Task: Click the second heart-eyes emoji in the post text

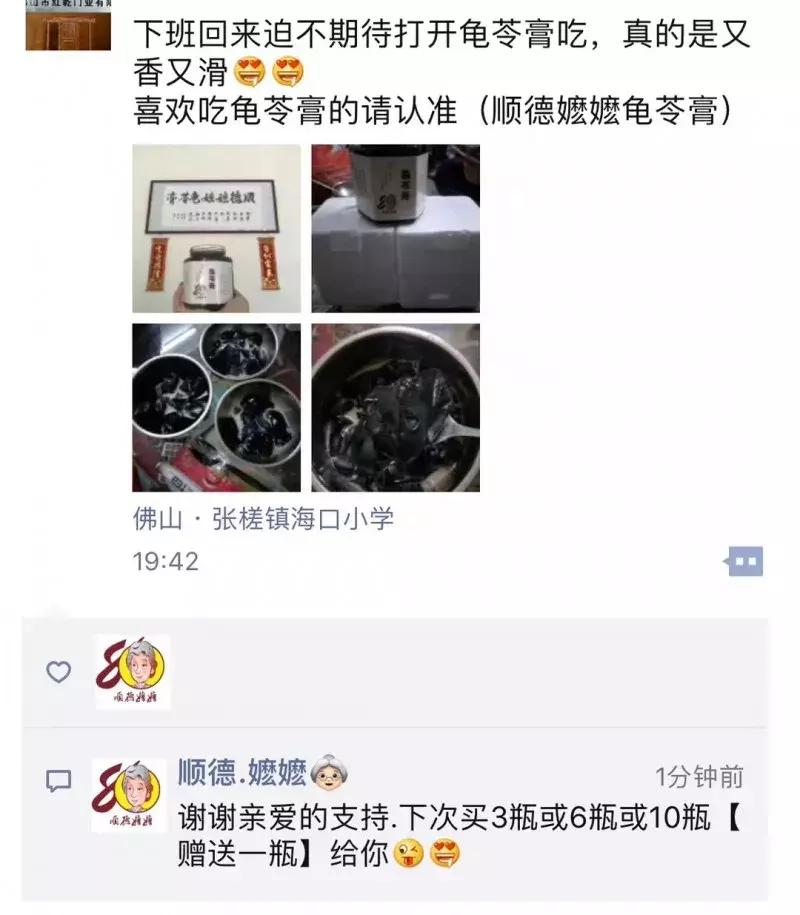Action: [x=288, y=71]
